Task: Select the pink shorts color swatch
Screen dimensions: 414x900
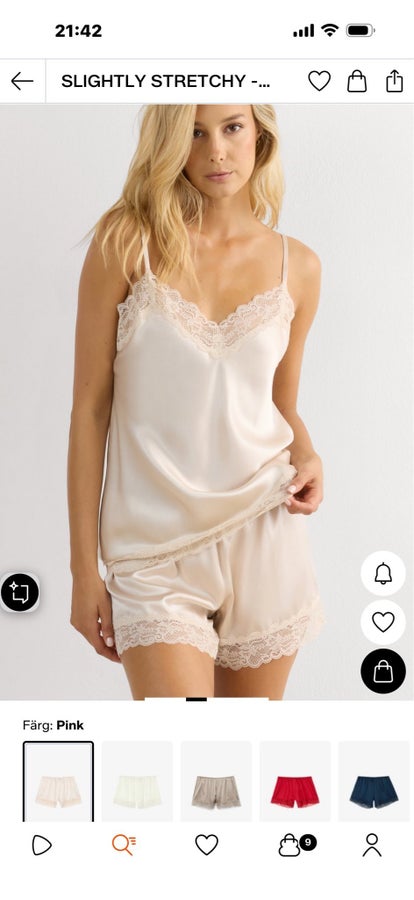Action: coord(58,782)
